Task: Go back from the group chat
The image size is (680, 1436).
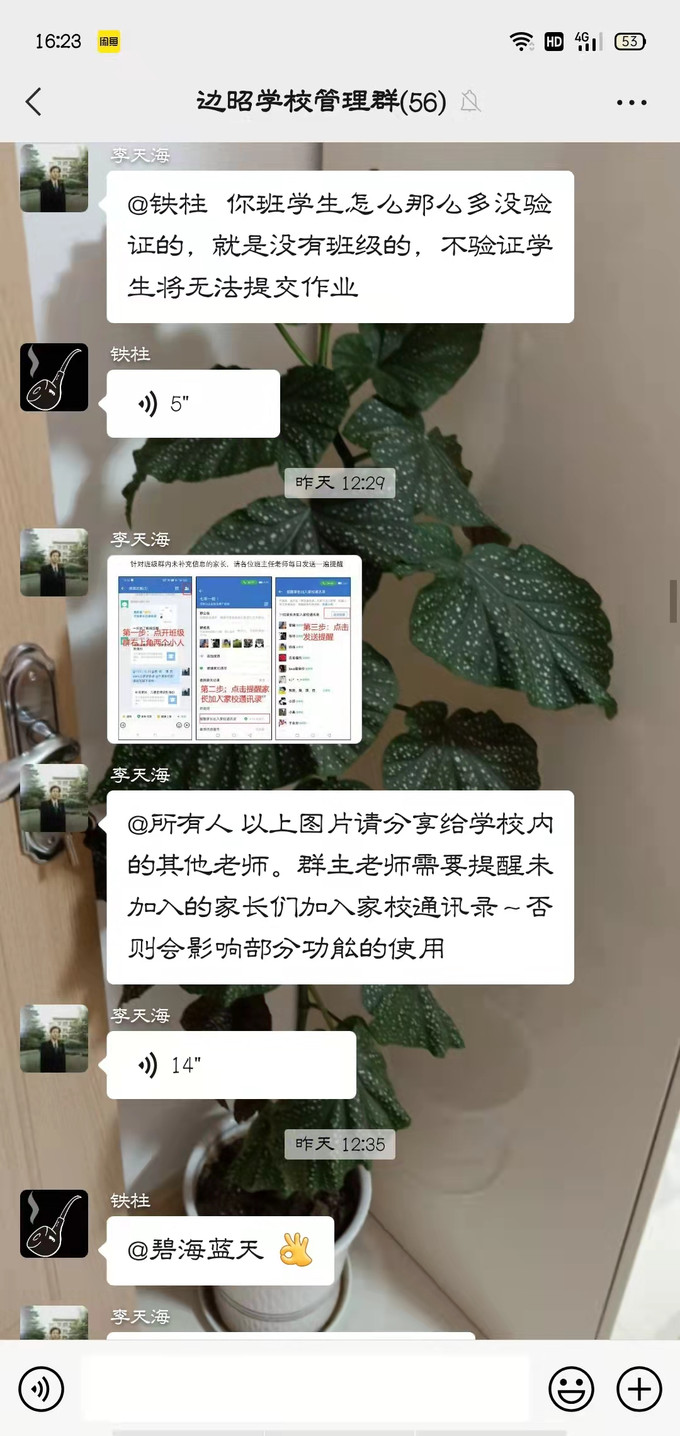Action: [34, 102]
